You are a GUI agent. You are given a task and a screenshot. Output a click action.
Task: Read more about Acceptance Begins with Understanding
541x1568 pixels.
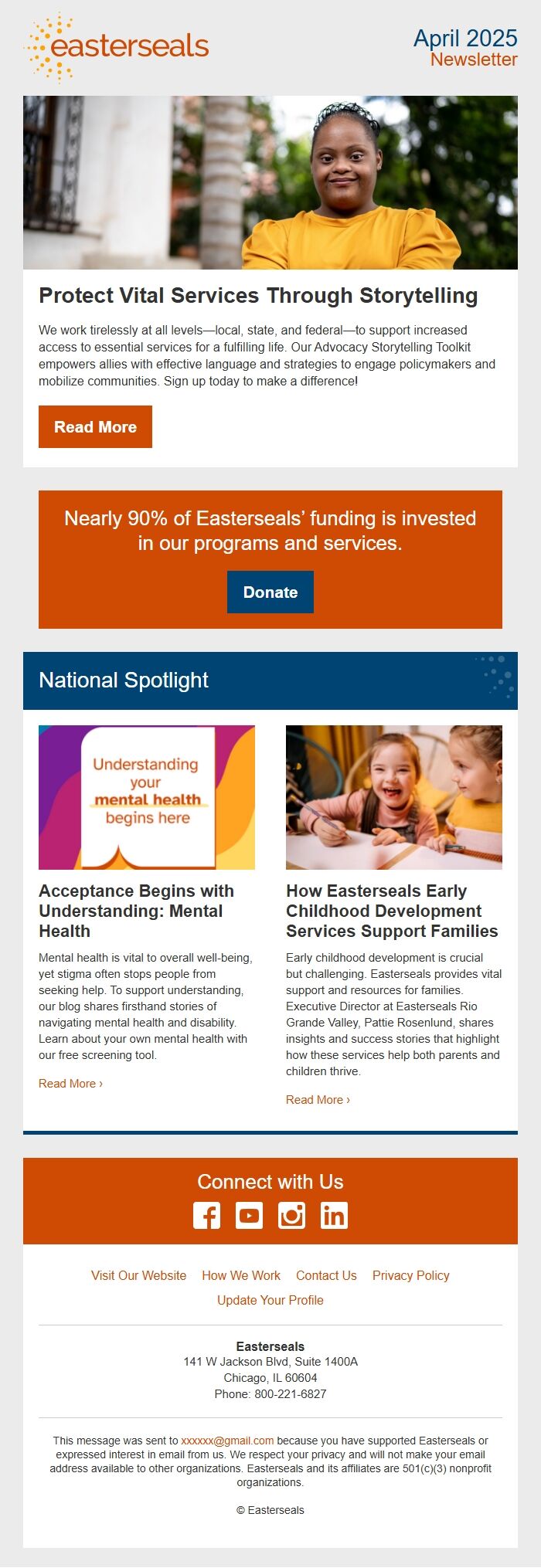pos(70,1083)
